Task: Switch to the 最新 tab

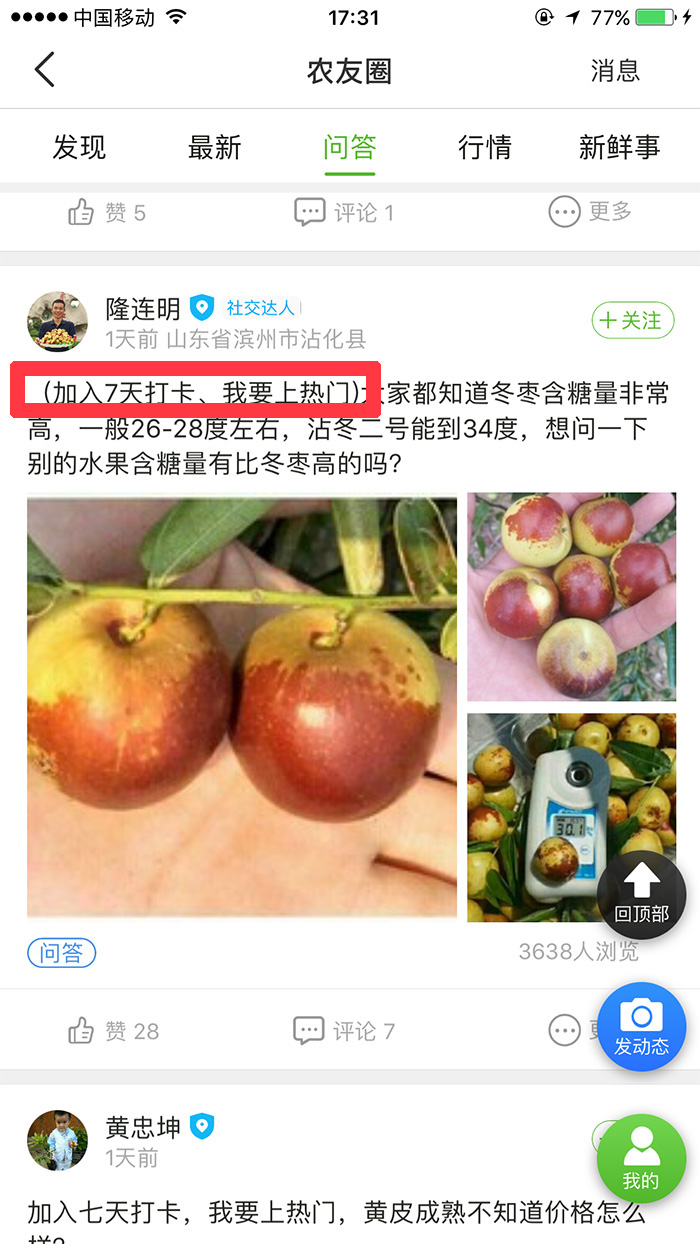Action: click(x=214, y=148)
